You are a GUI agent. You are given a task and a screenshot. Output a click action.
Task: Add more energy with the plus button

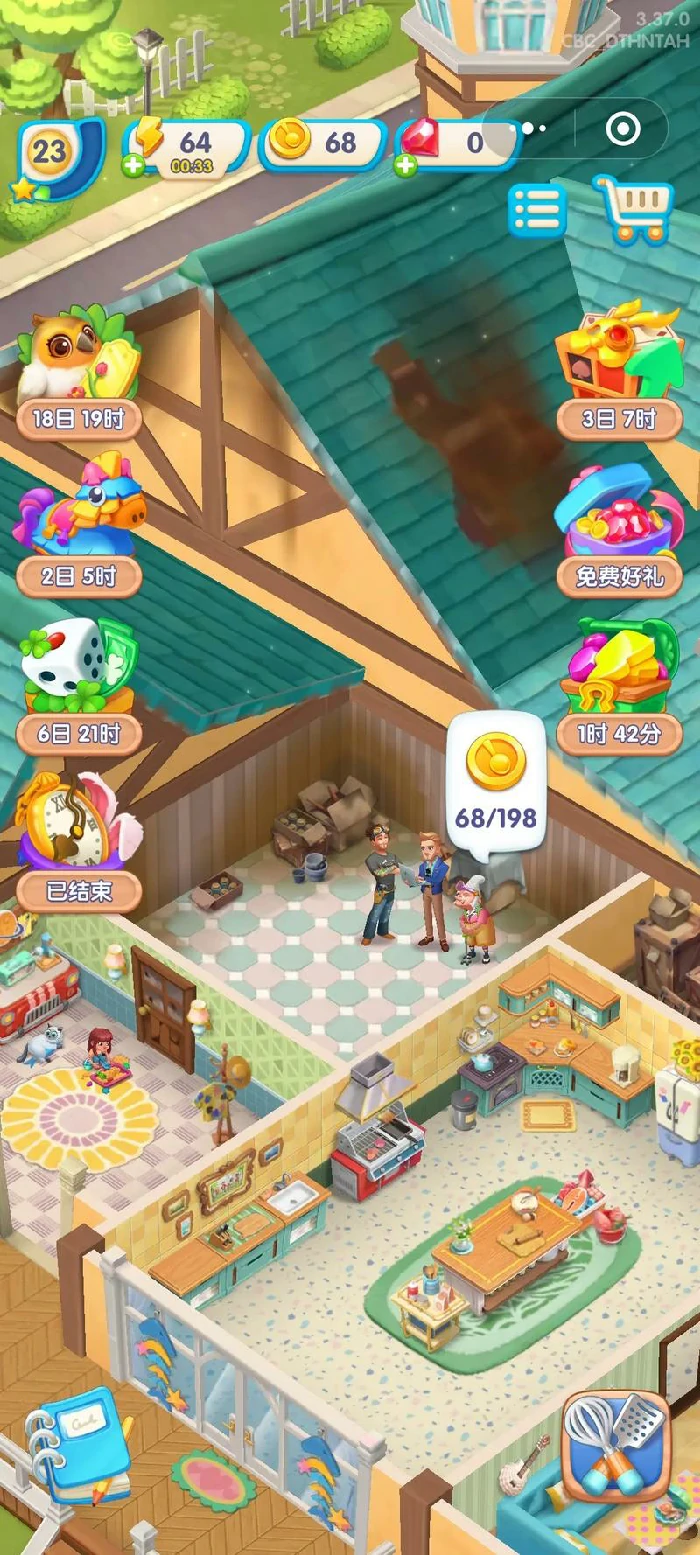(x=133, y=166)
